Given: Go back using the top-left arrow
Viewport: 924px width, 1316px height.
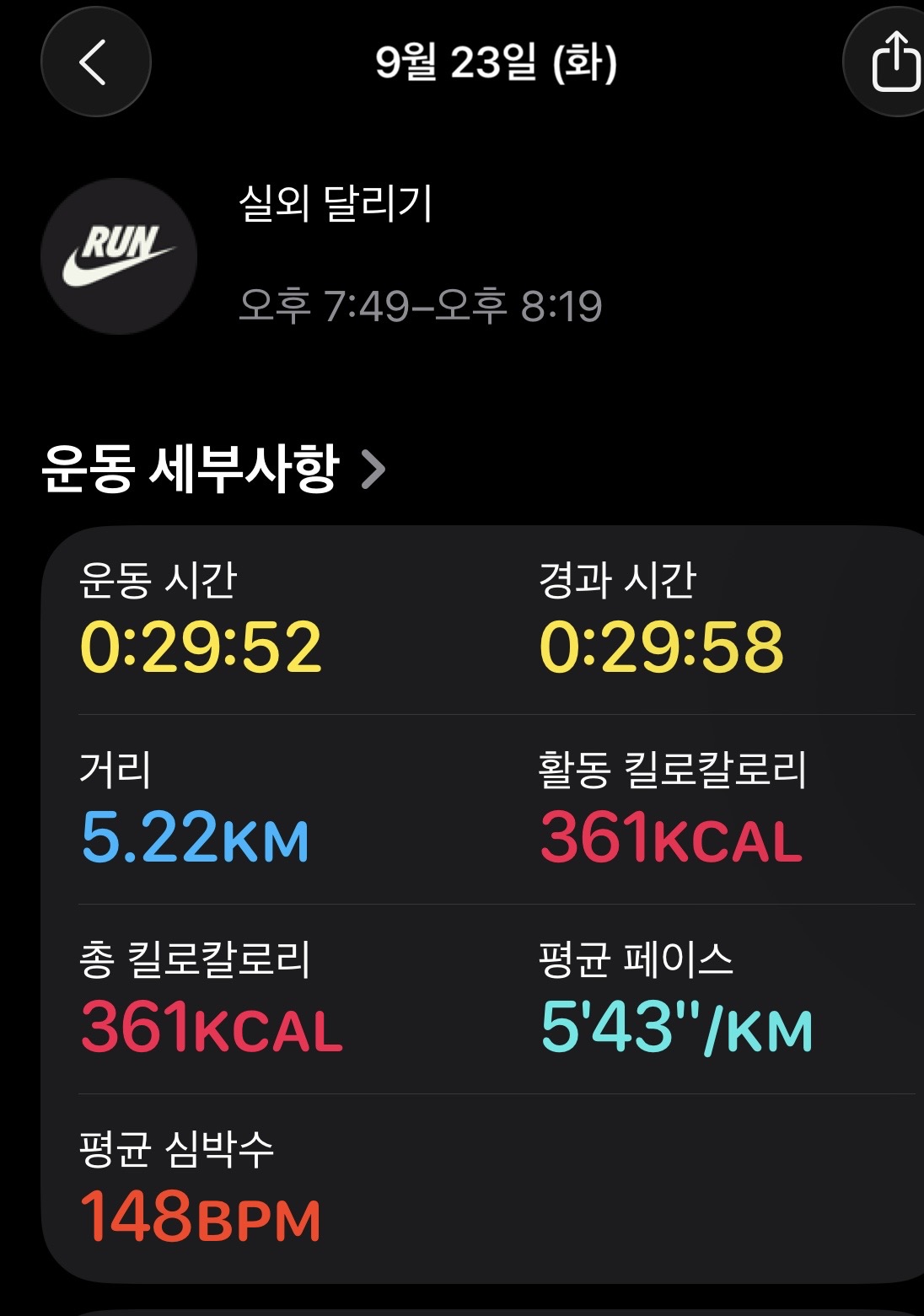Looking at the screenshot, I should (x=95, y=62).
